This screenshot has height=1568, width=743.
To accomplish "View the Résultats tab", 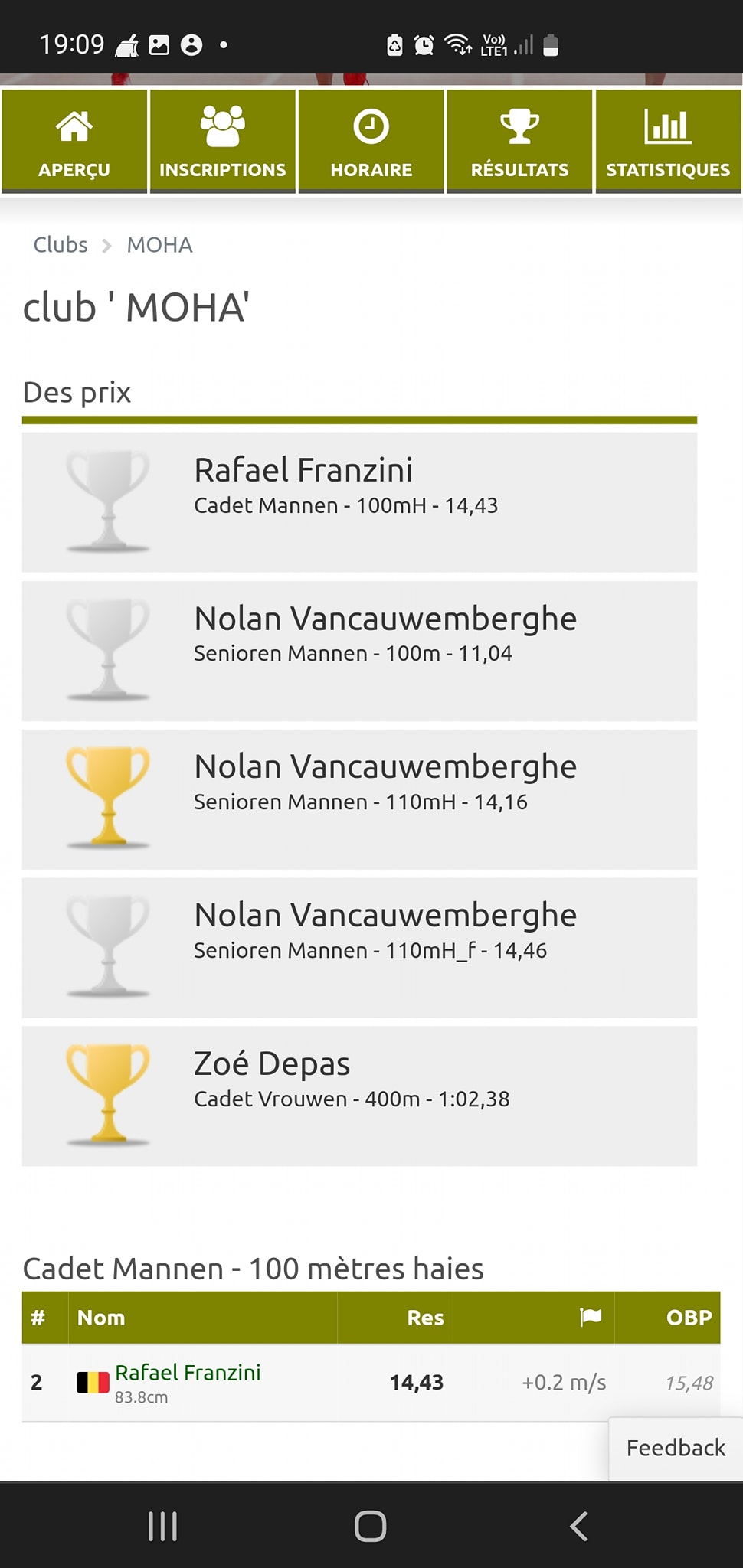I will click(519, 142).
